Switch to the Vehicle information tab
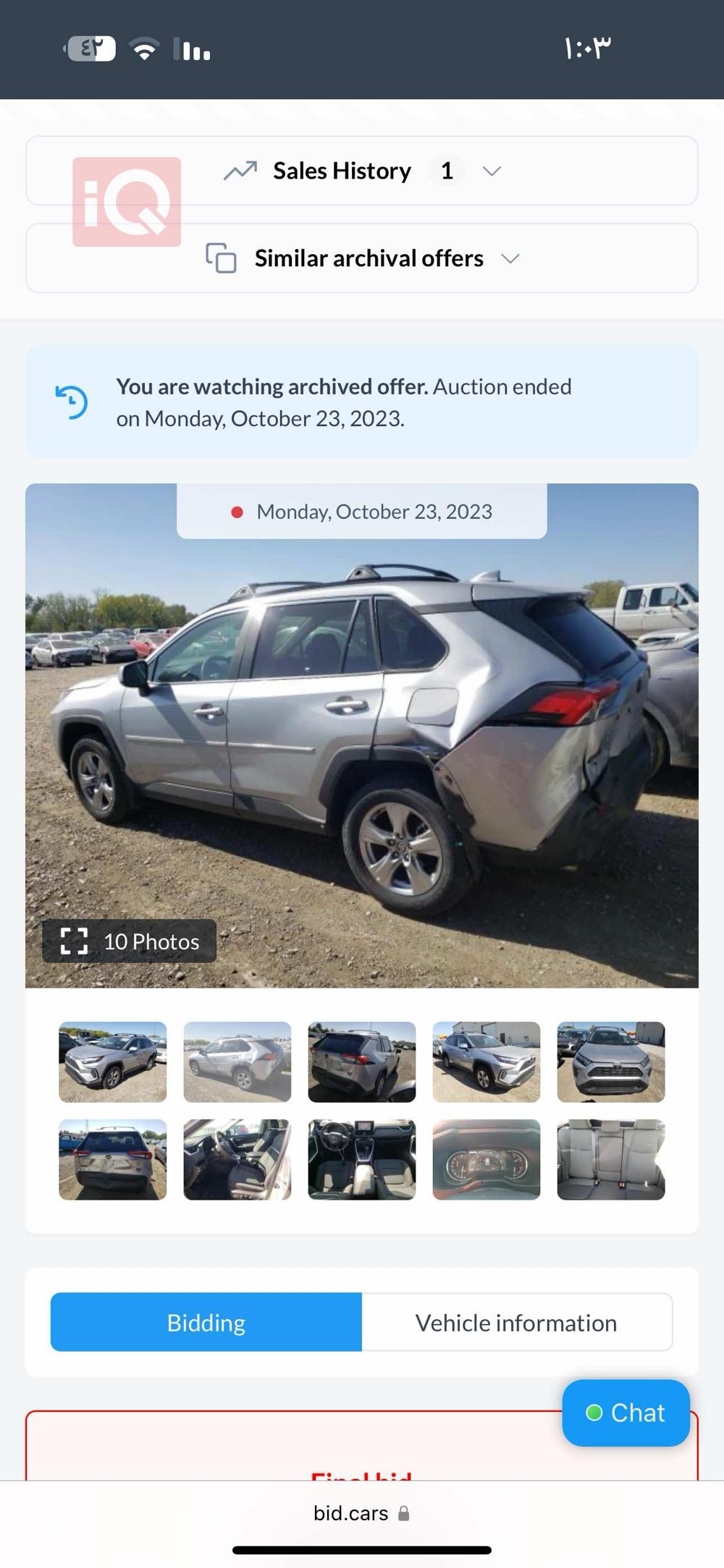724x1568 pixels. (x=516, y=1323)
